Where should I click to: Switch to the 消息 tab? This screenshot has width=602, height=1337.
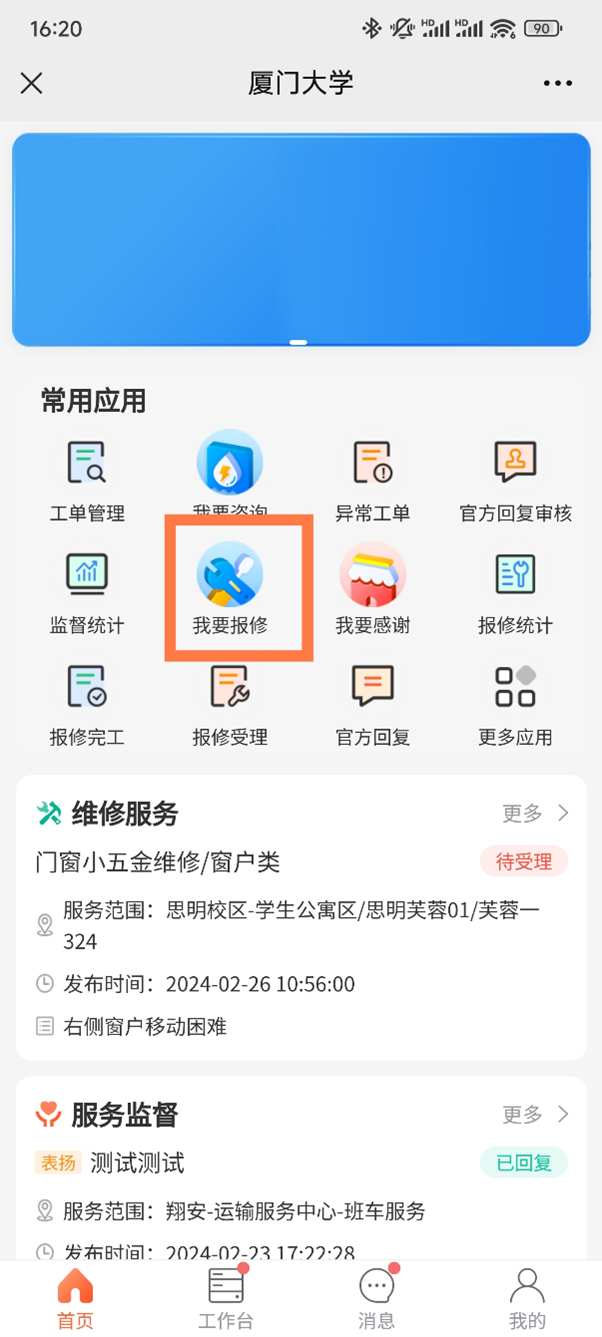[x=376, y=1297]
